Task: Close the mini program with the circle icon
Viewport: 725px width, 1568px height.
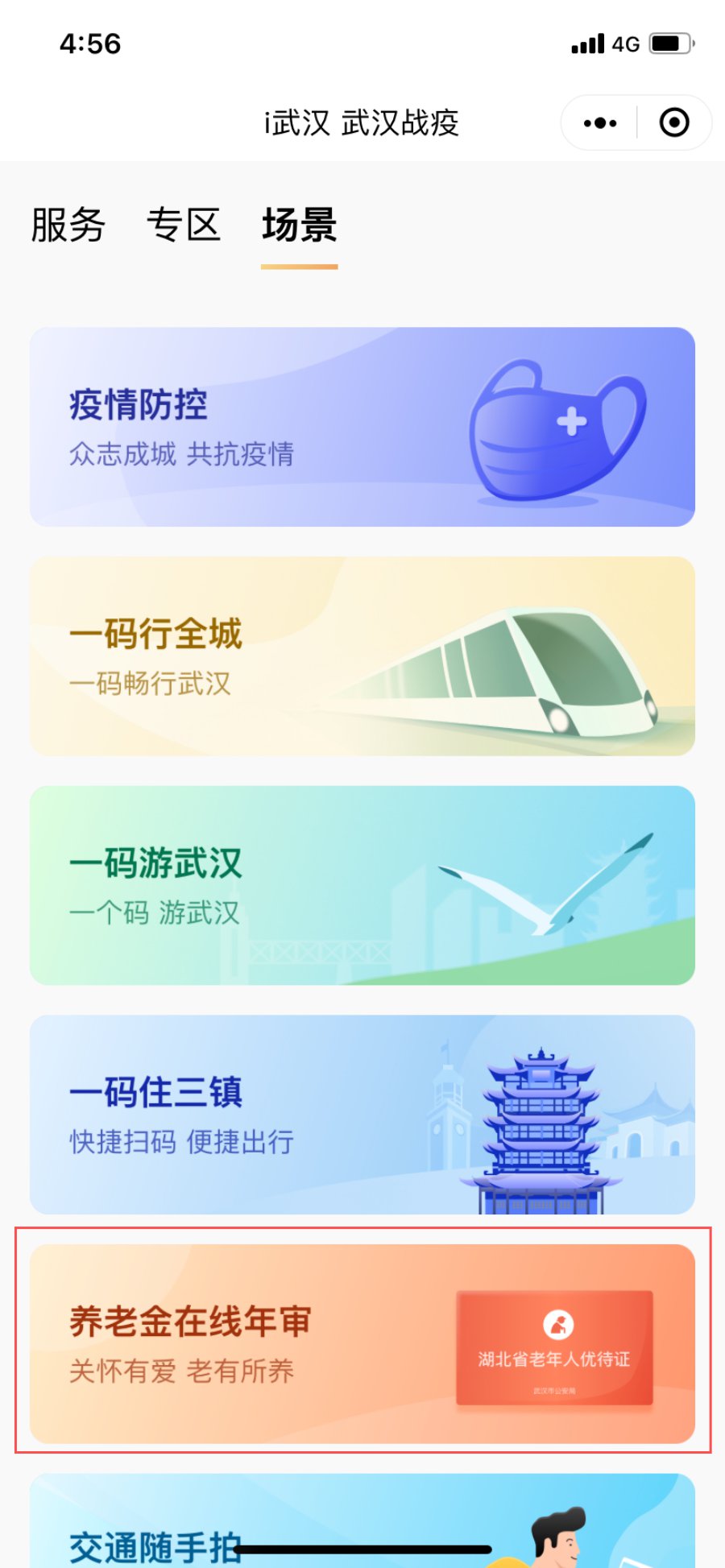Action: (x=673, y=123)
